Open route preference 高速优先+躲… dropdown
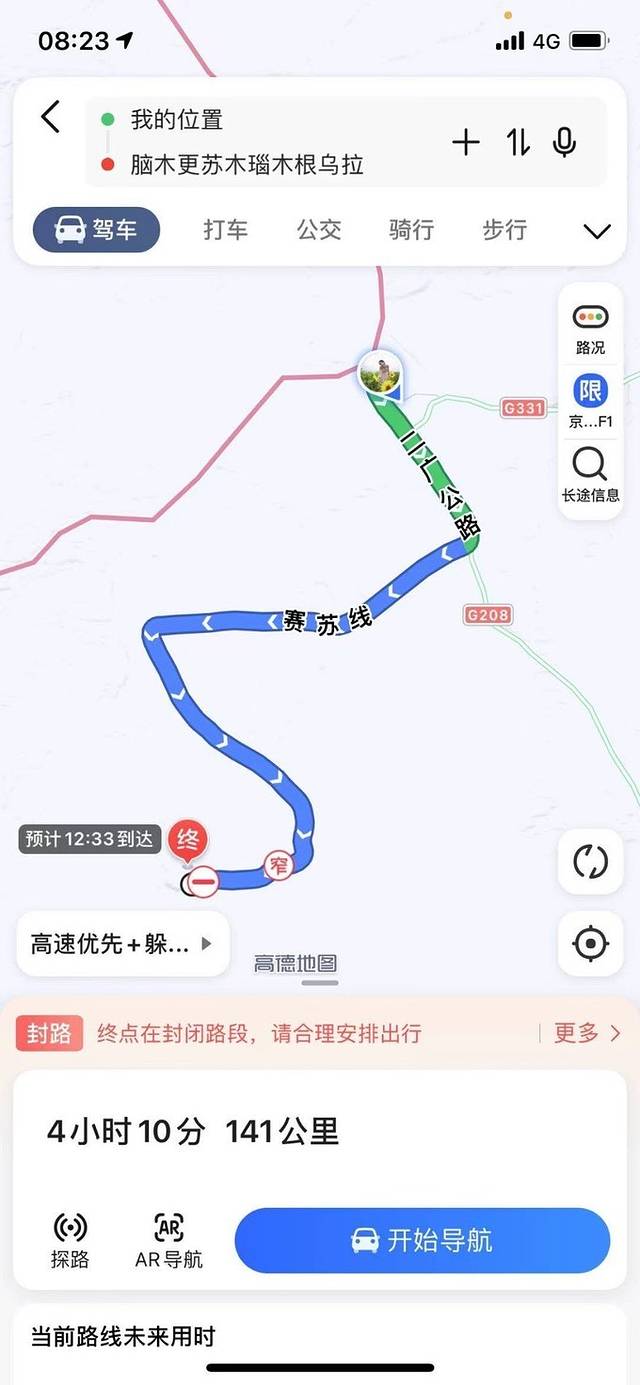The width and height of the screenshot is (640, 1385). [x=122, y=943]
